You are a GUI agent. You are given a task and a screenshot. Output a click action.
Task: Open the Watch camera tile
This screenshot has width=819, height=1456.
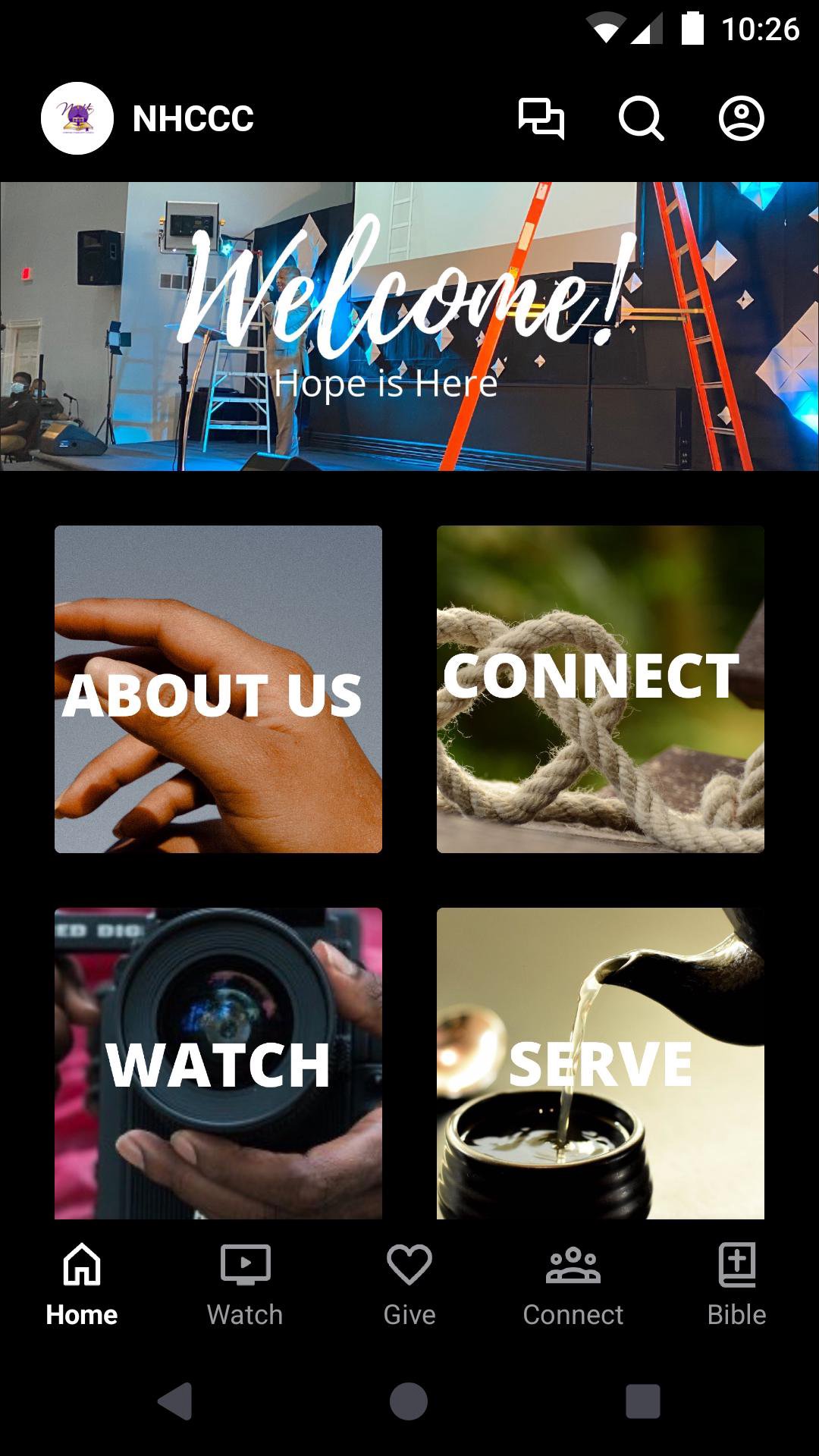coord(218,1063)
